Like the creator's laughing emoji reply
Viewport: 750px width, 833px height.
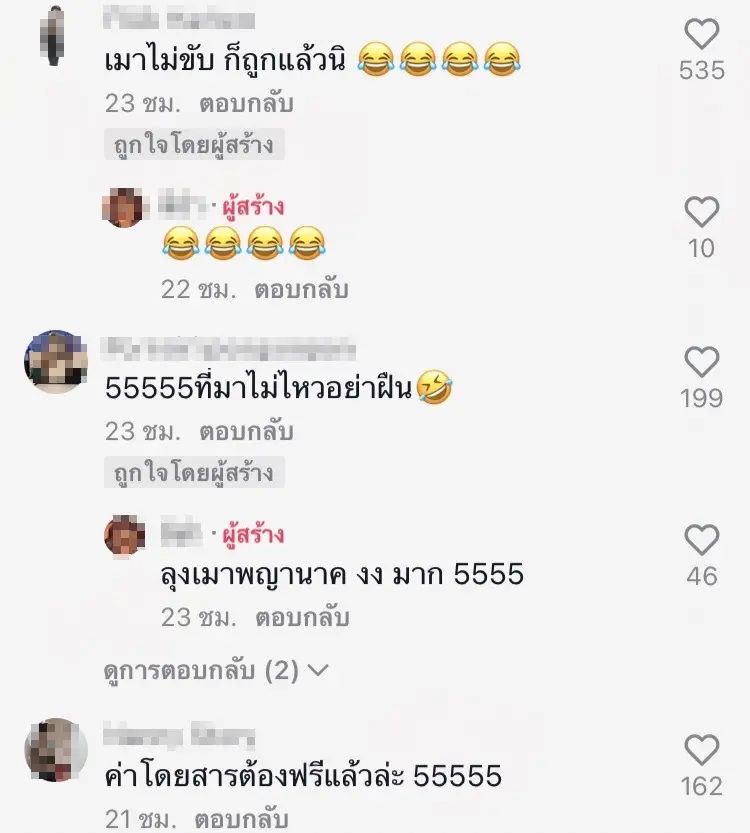(x=702, y=211)
